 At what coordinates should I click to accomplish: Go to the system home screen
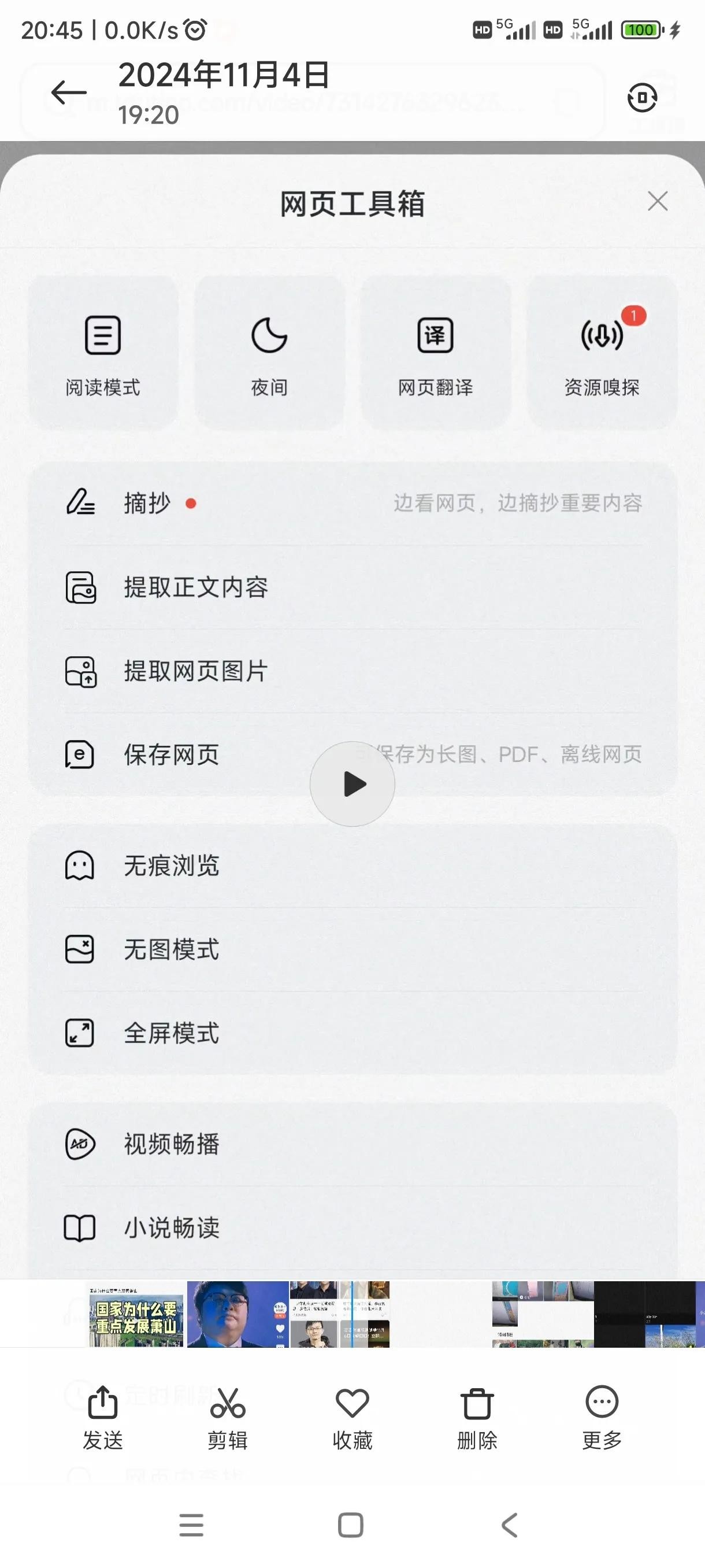pyautogui.click(x=350, y=1525)
